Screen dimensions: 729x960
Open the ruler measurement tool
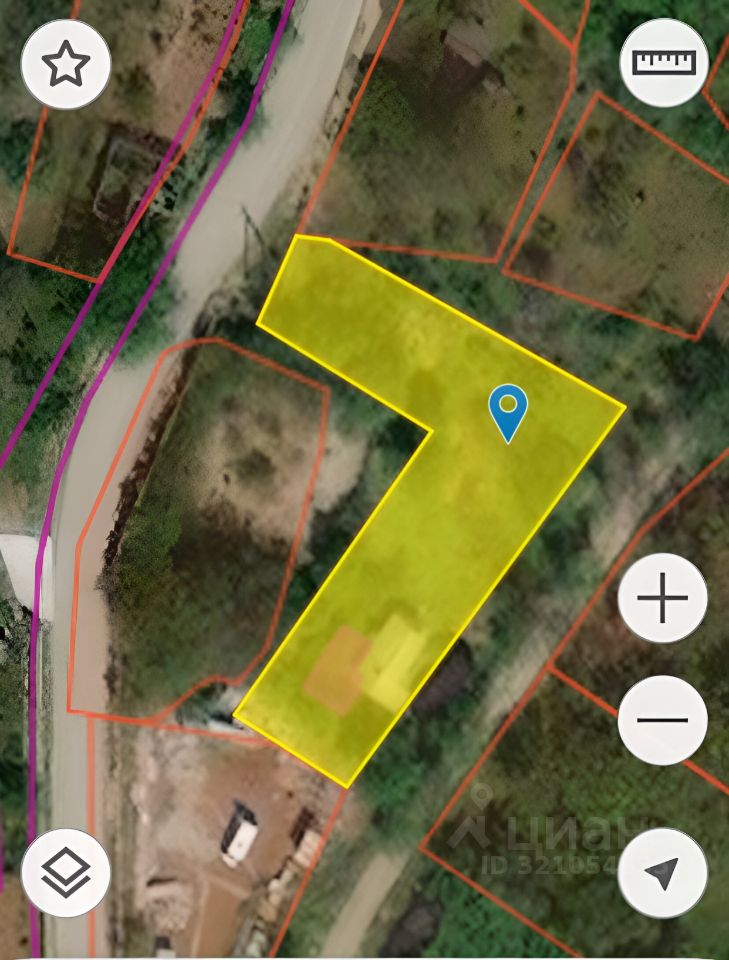coord(664,63)
